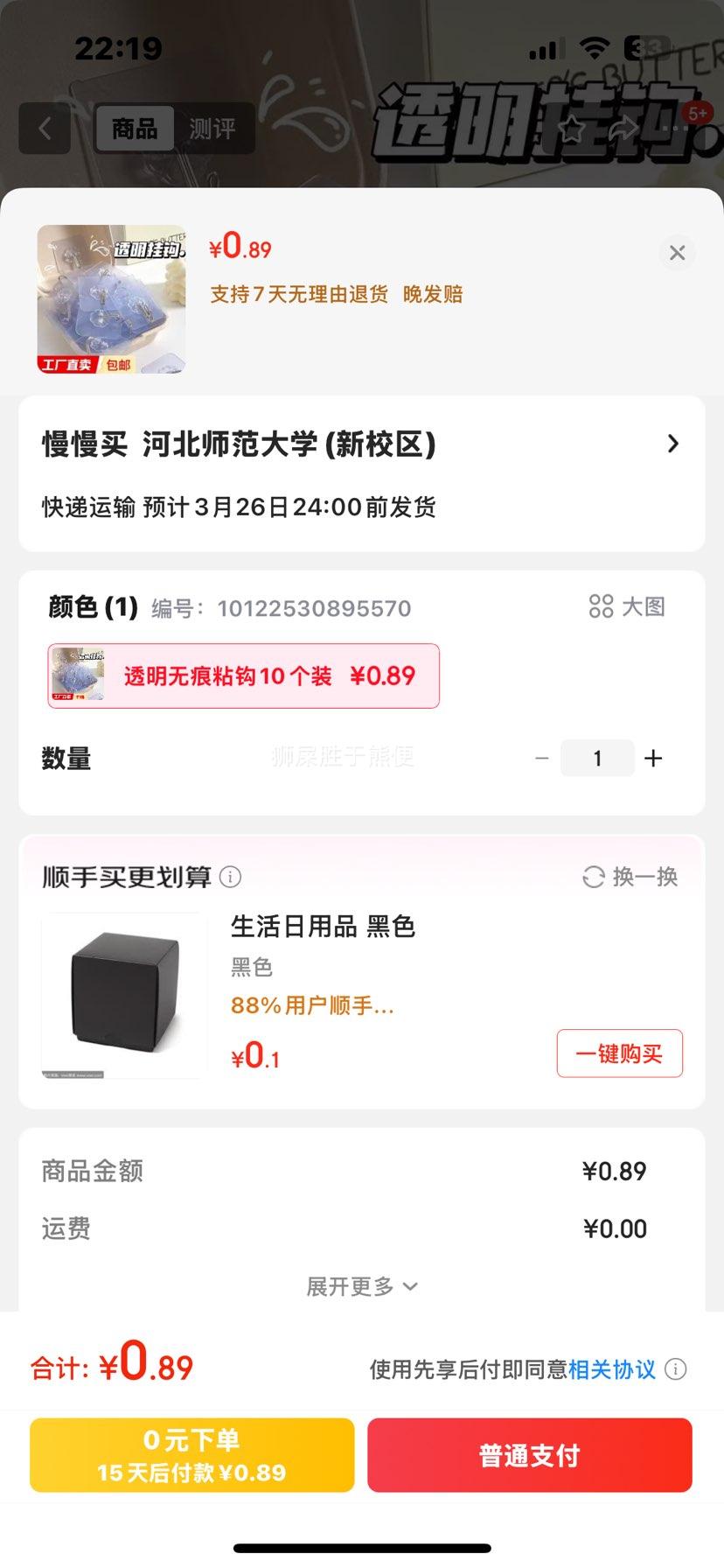Select 透明无痕粘钩10个装 option
The image size is (724, 1568).
pyautogui.click(x=244, y=675)
